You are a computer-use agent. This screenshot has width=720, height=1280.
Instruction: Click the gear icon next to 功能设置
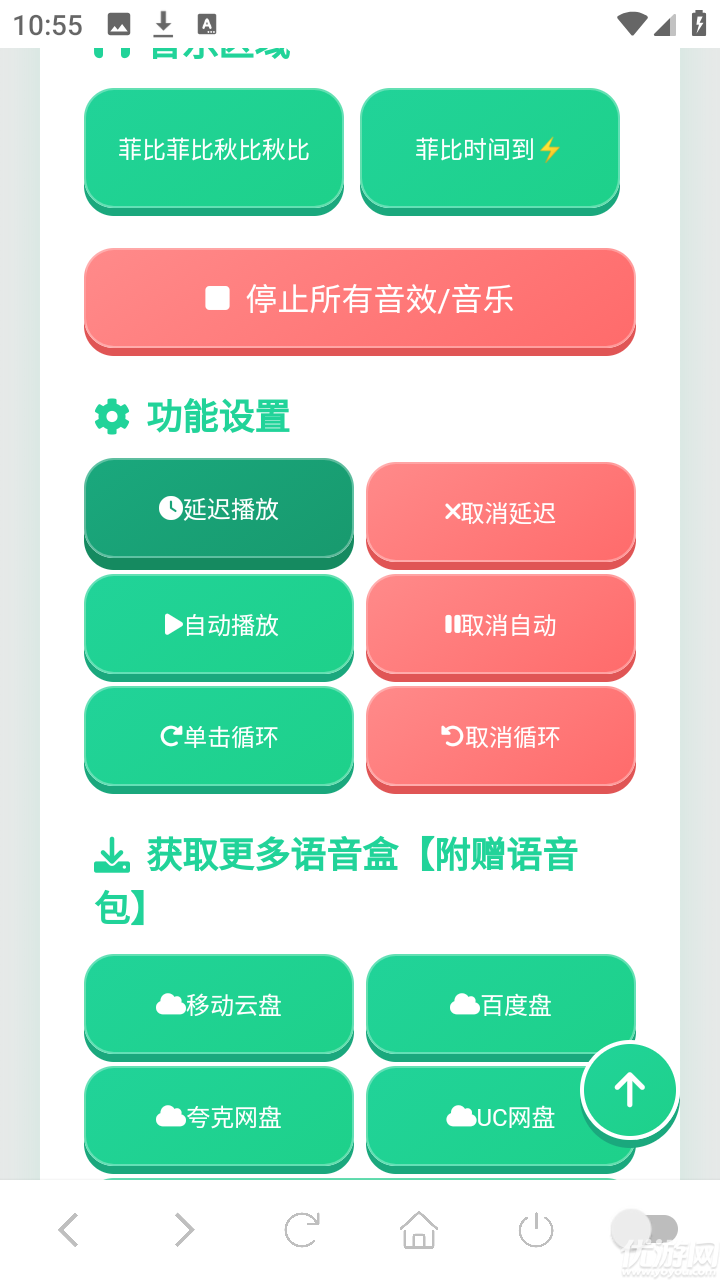112,417
